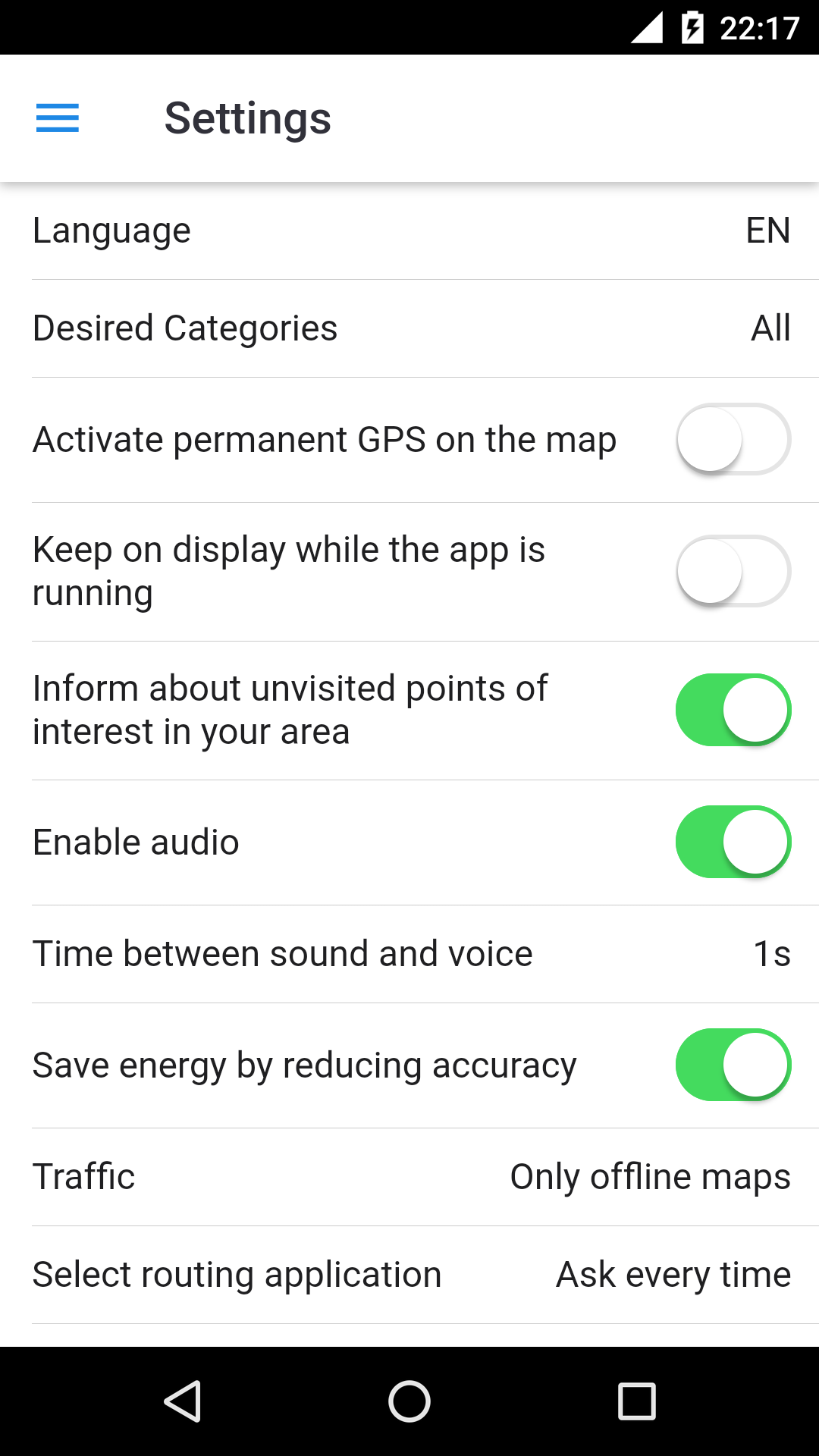
Task: Enable permanent GPS on the map
Action: (x=733, y=440)
